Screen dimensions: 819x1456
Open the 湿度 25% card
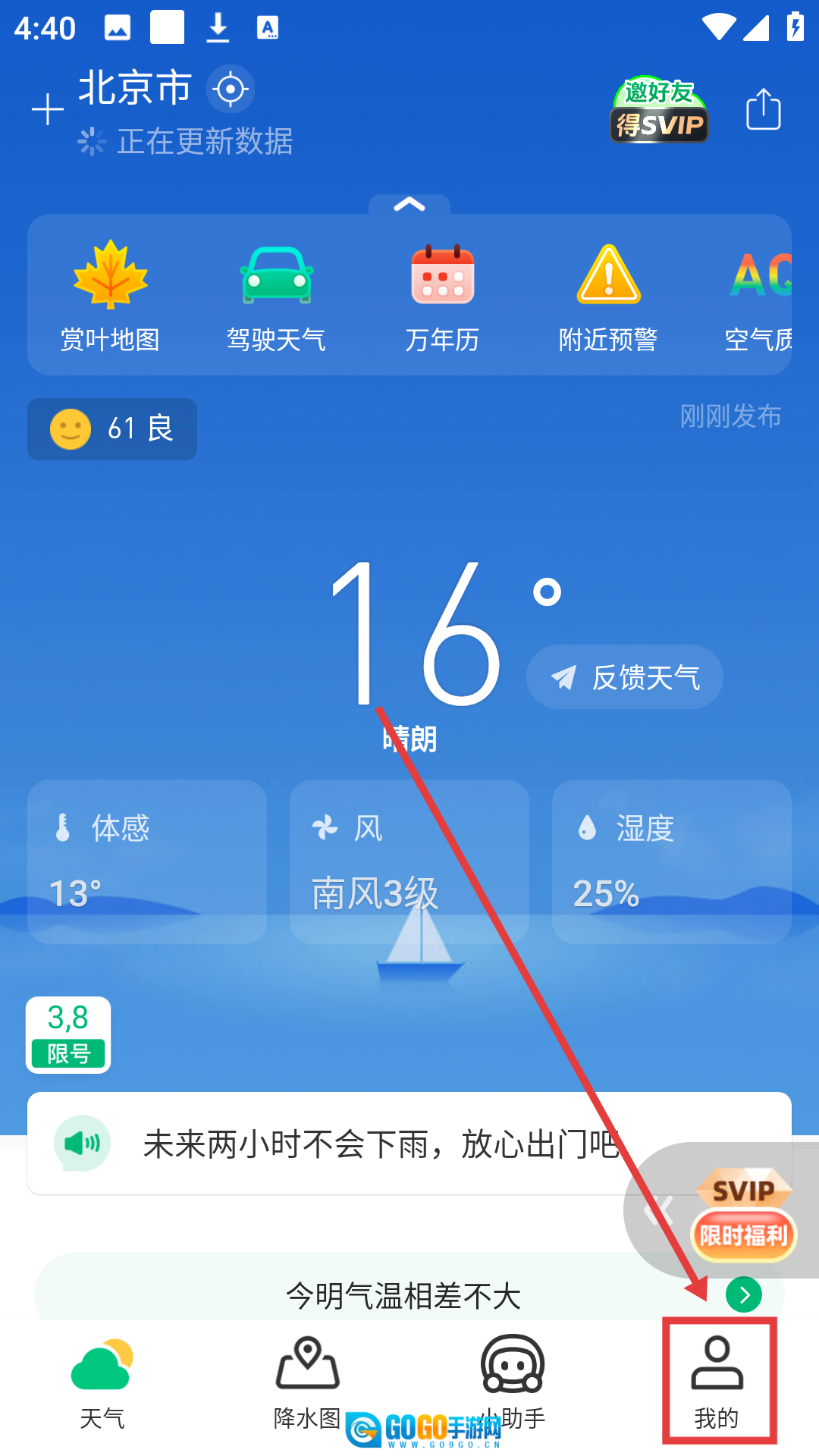click(672, 861)
